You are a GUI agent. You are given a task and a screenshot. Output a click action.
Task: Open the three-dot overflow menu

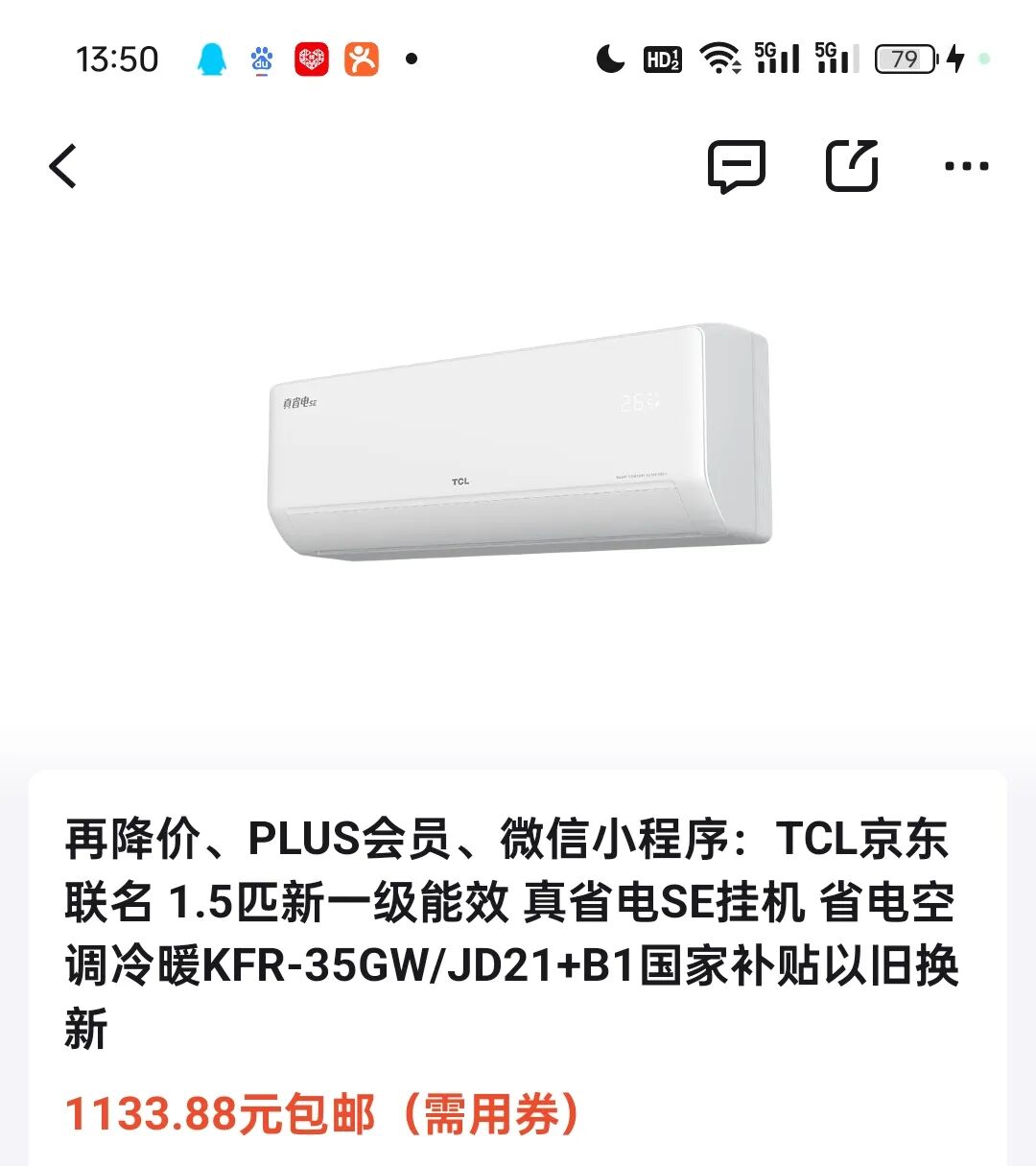coord(966,166)
